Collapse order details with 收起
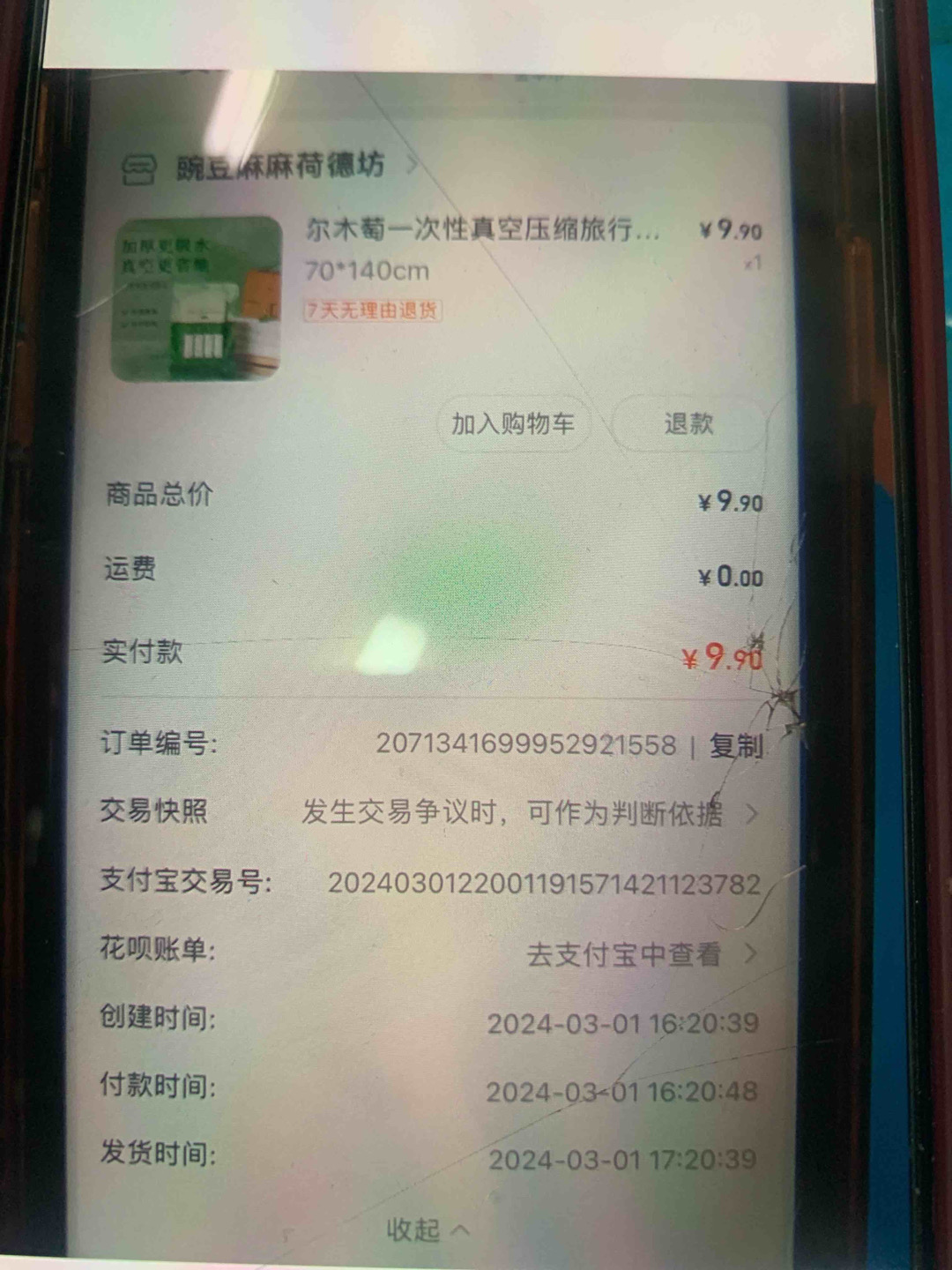Viewport: 952px width, 1270px height. (428, 1229)
